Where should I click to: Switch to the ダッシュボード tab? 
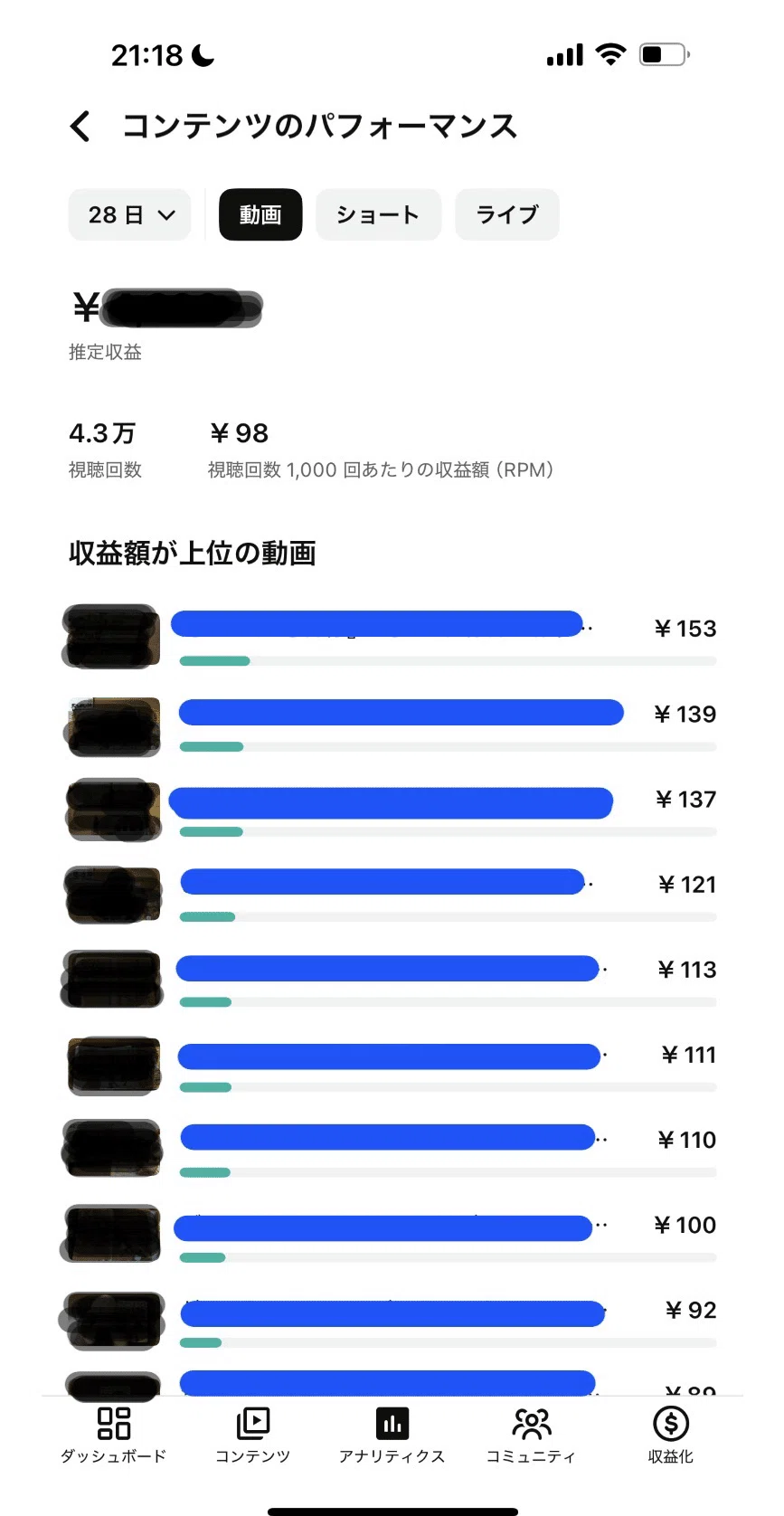113,1435
